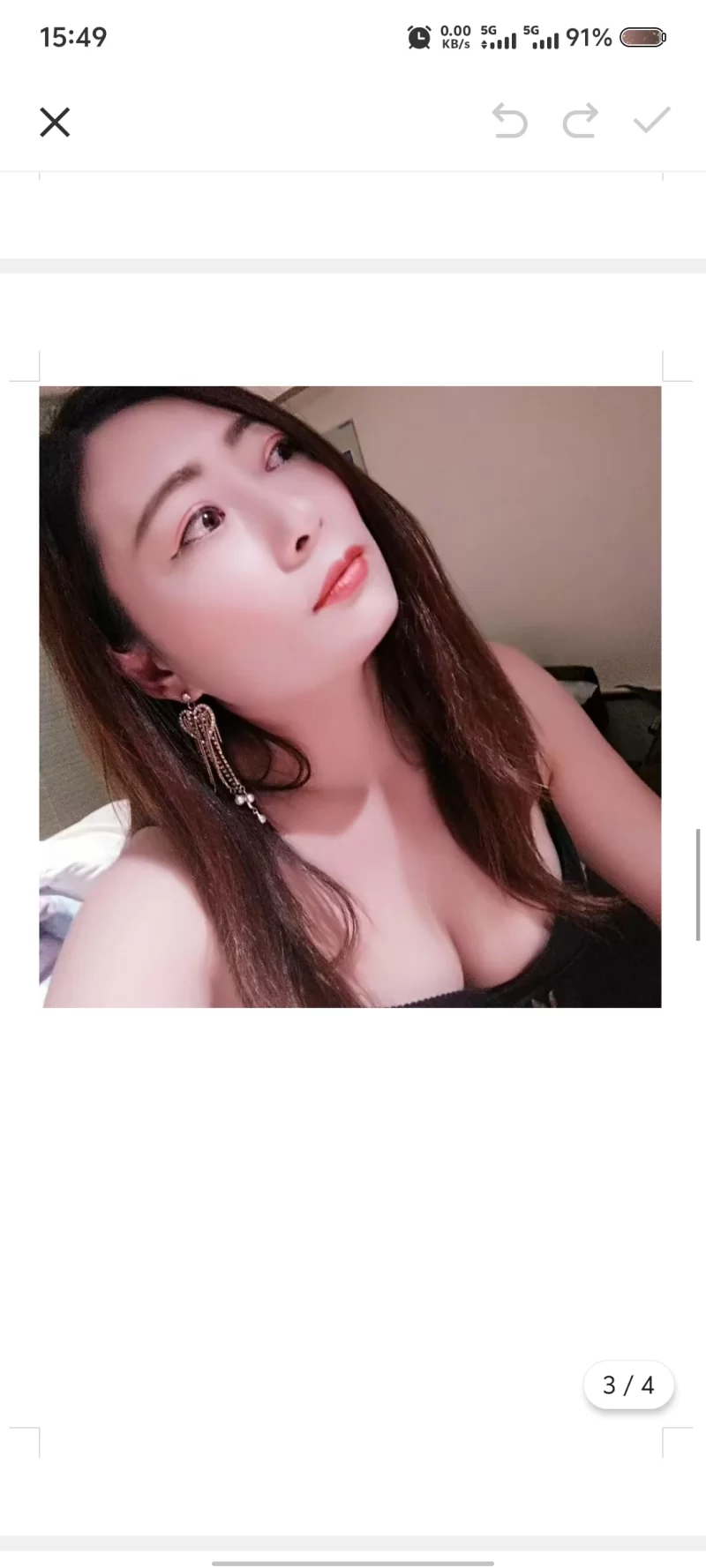Undo the last edit
706x1568 pixels.
click(x=509, y=121)
